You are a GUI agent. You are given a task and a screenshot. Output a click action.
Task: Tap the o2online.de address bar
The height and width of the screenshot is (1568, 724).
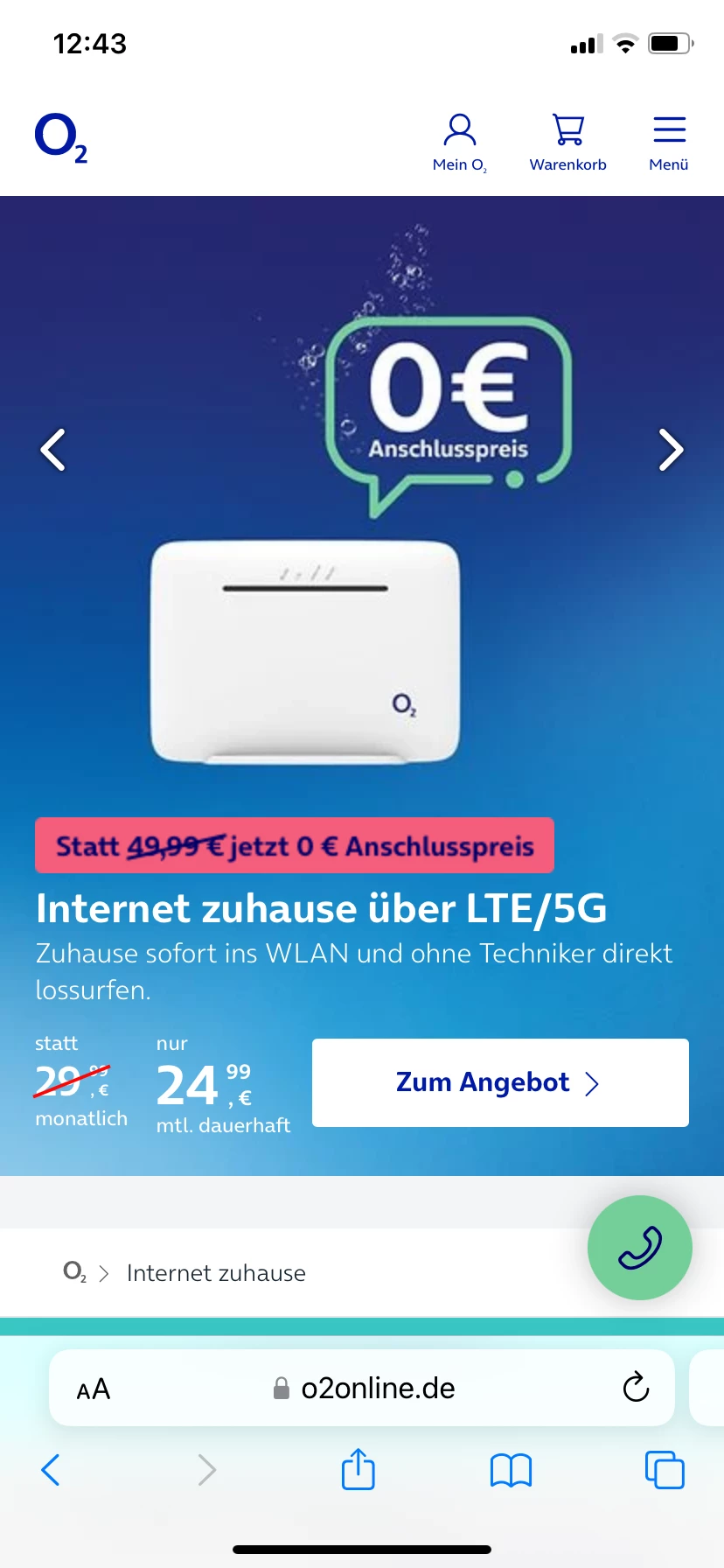pyautogui.click(x=367, y=1388)
